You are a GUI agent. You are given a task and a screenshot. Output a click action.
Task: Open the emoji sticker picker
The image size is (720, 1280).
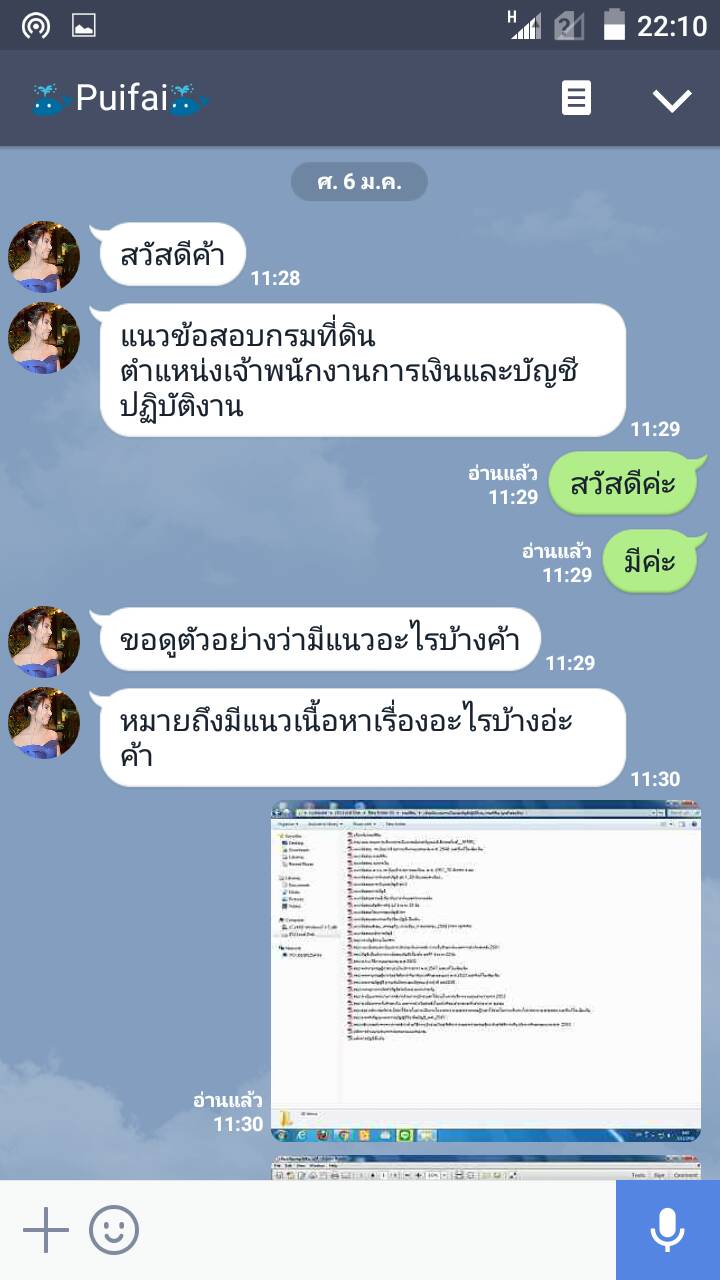[114, 1230]
